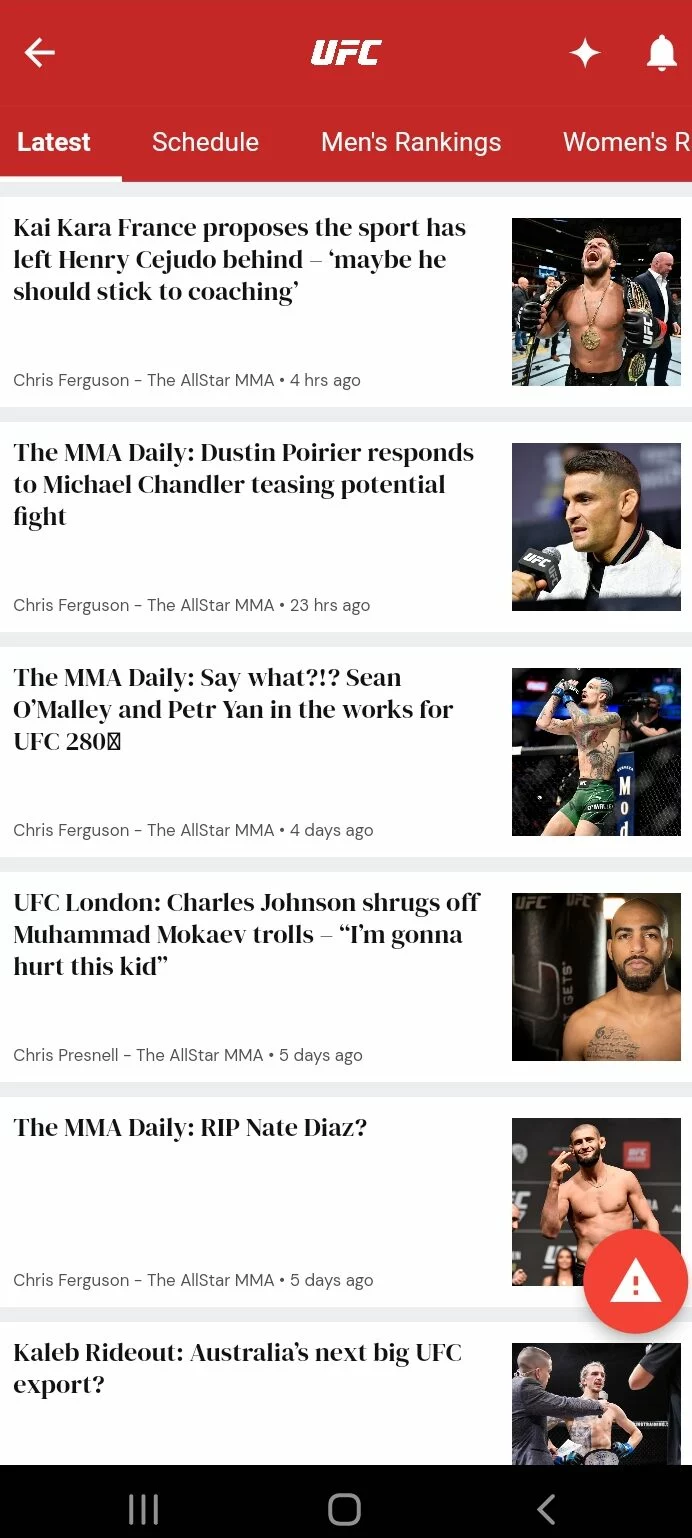The height and width of the screenshot is (1538, 692).
Task: Open the Kai Kara France Cejudo article
Action: 346,302
